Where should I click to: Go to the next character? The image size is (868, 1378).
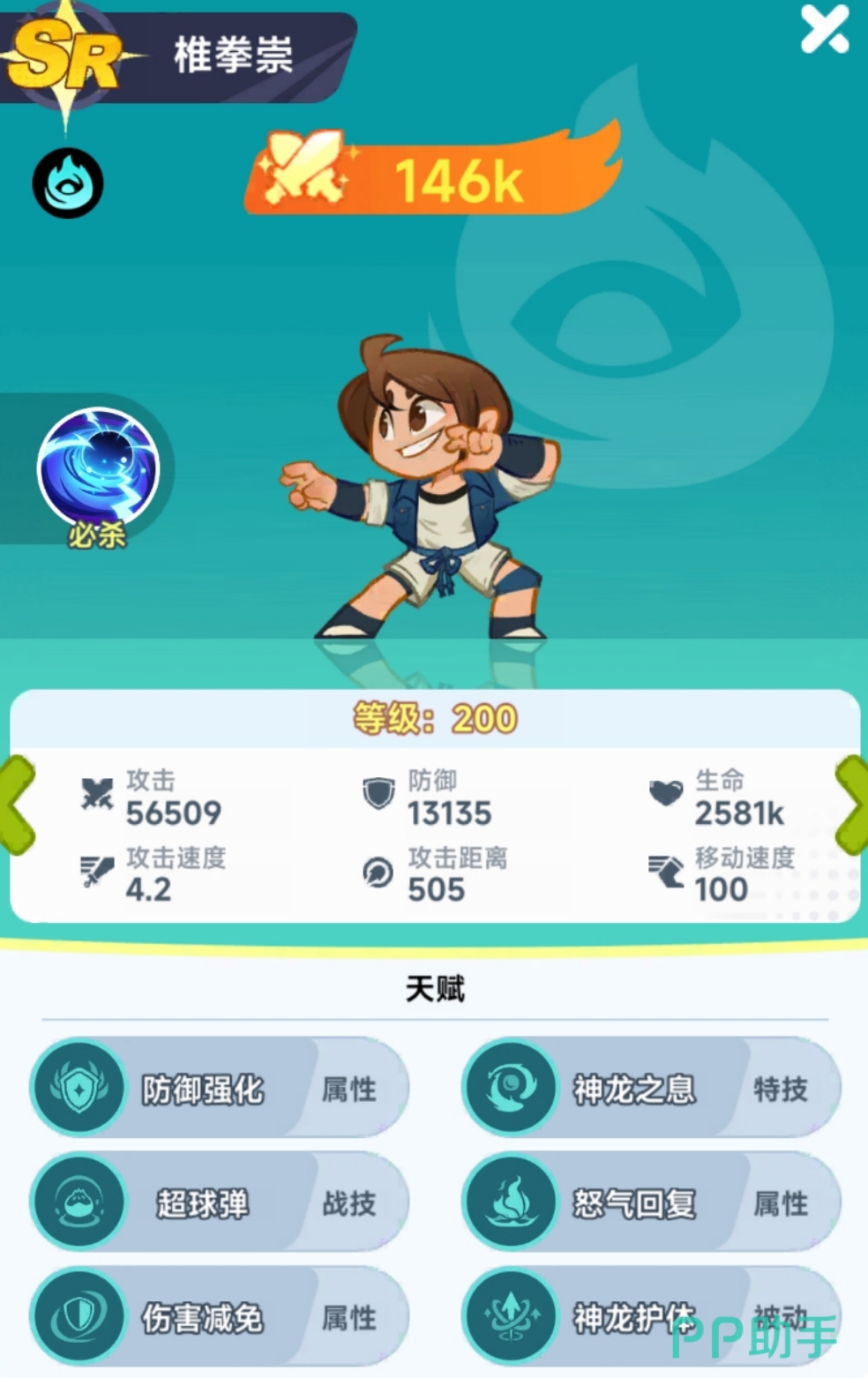(x=851, y=805)
